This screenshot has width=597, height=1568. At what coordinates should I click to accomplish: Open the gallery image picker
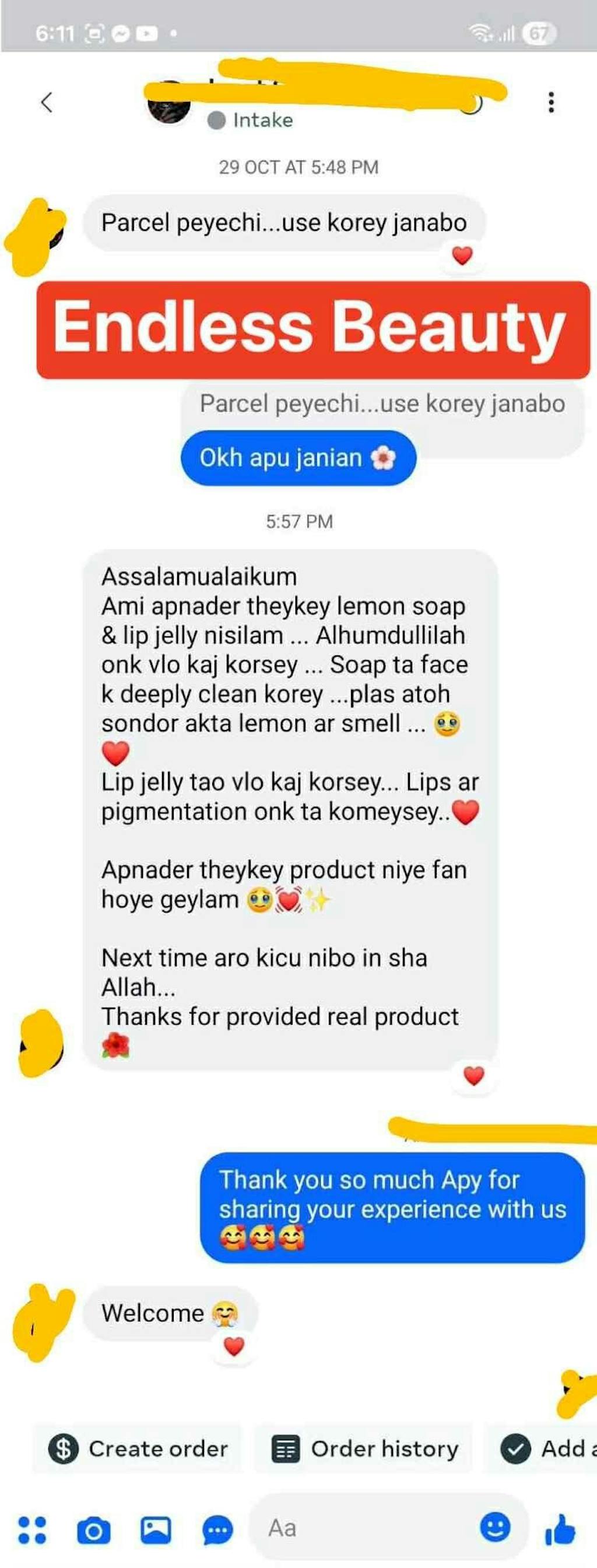pyautogui.click(x=156, y=1530)
